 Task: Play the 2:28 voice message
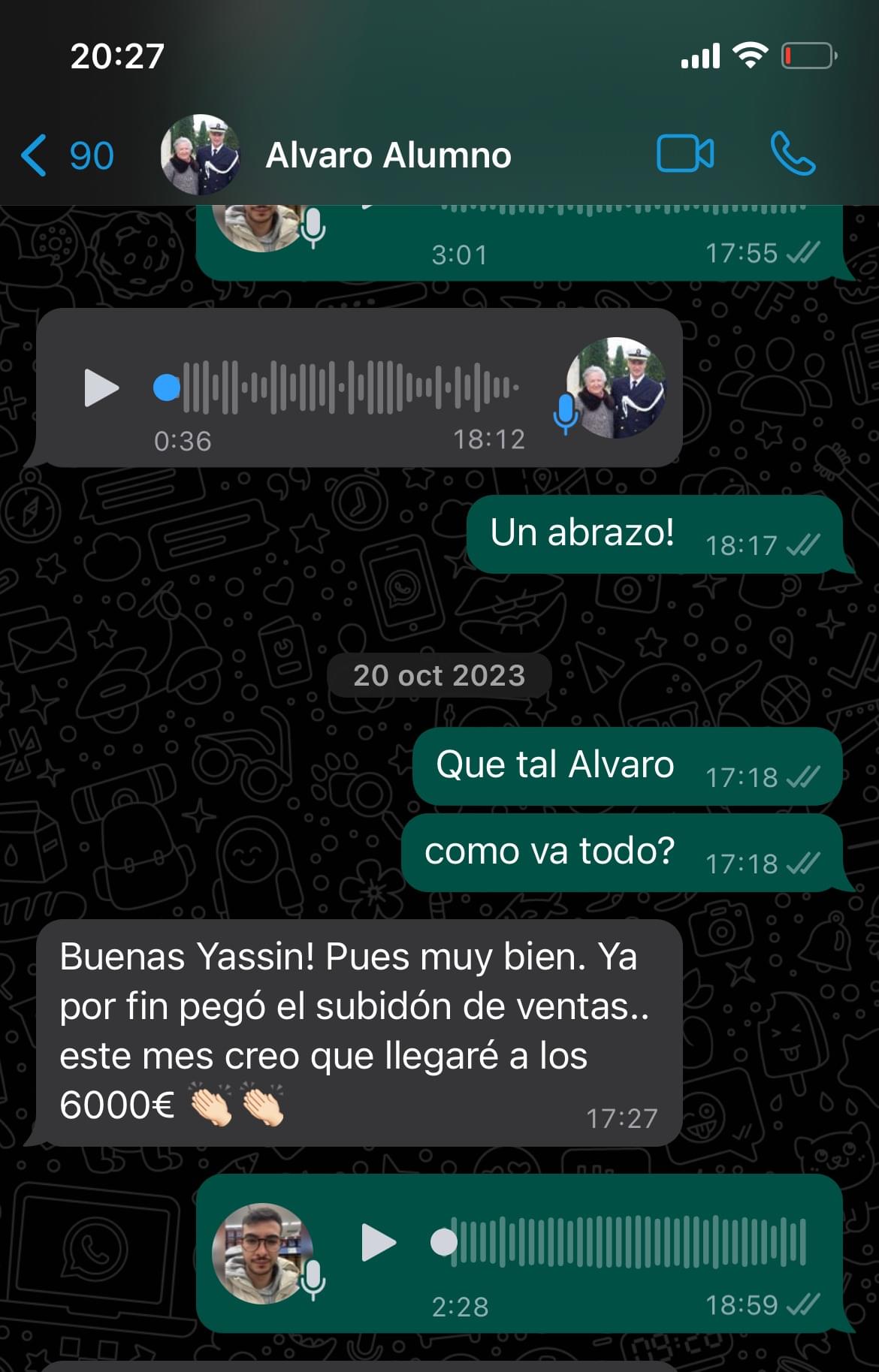tap(378, 1242)
